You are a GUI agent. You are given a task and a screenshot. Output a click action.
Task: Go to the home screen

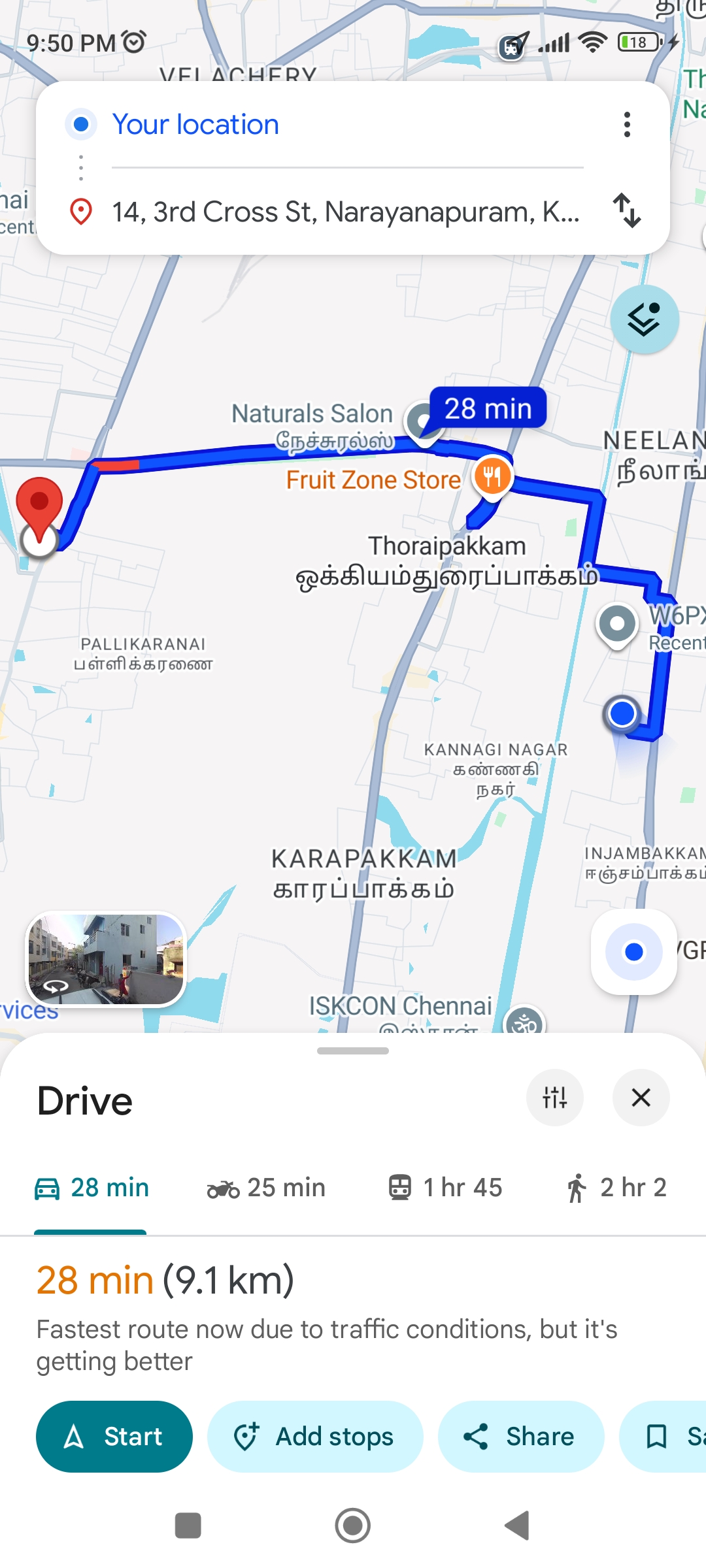353,1526
